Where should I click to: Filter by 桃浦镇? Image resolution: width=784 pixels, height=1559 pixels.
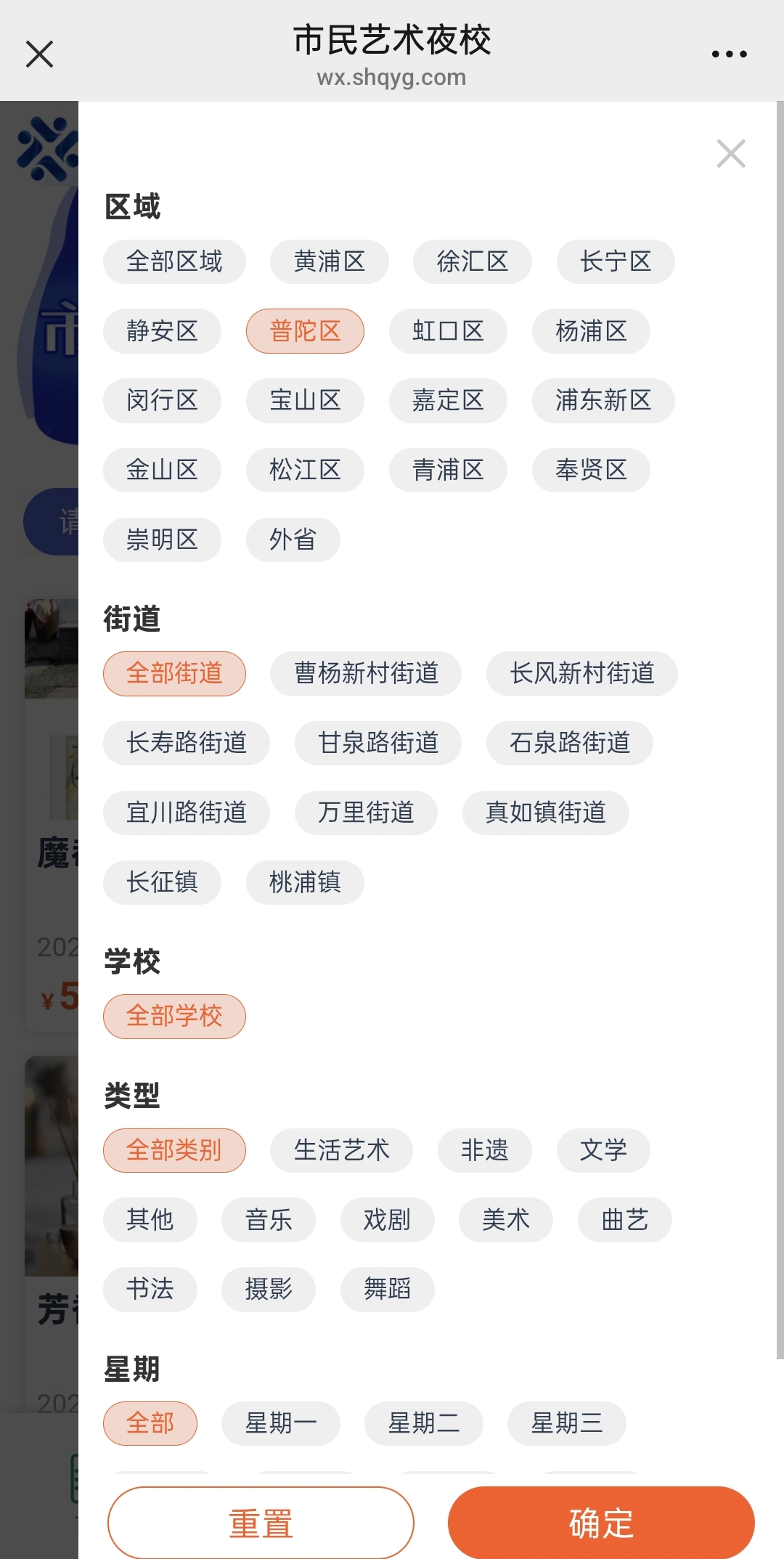305,882
